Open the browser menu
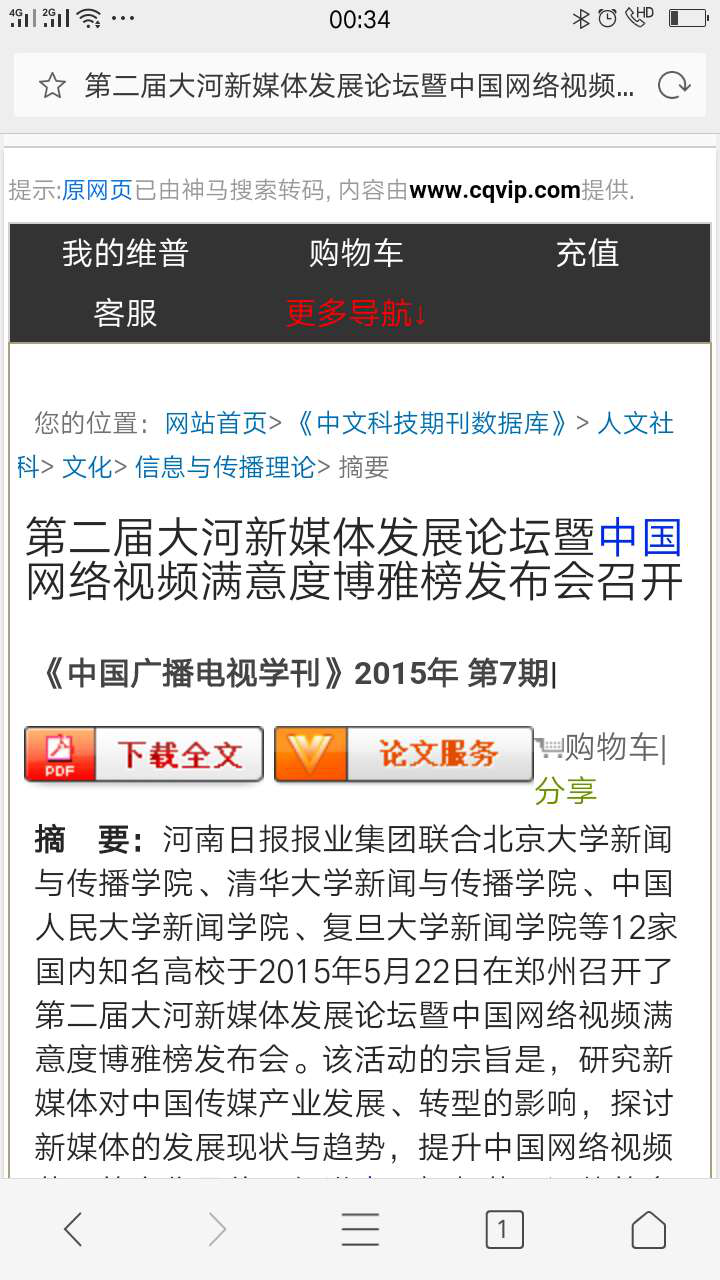Screen dimensions: 720x1280 360,1229
